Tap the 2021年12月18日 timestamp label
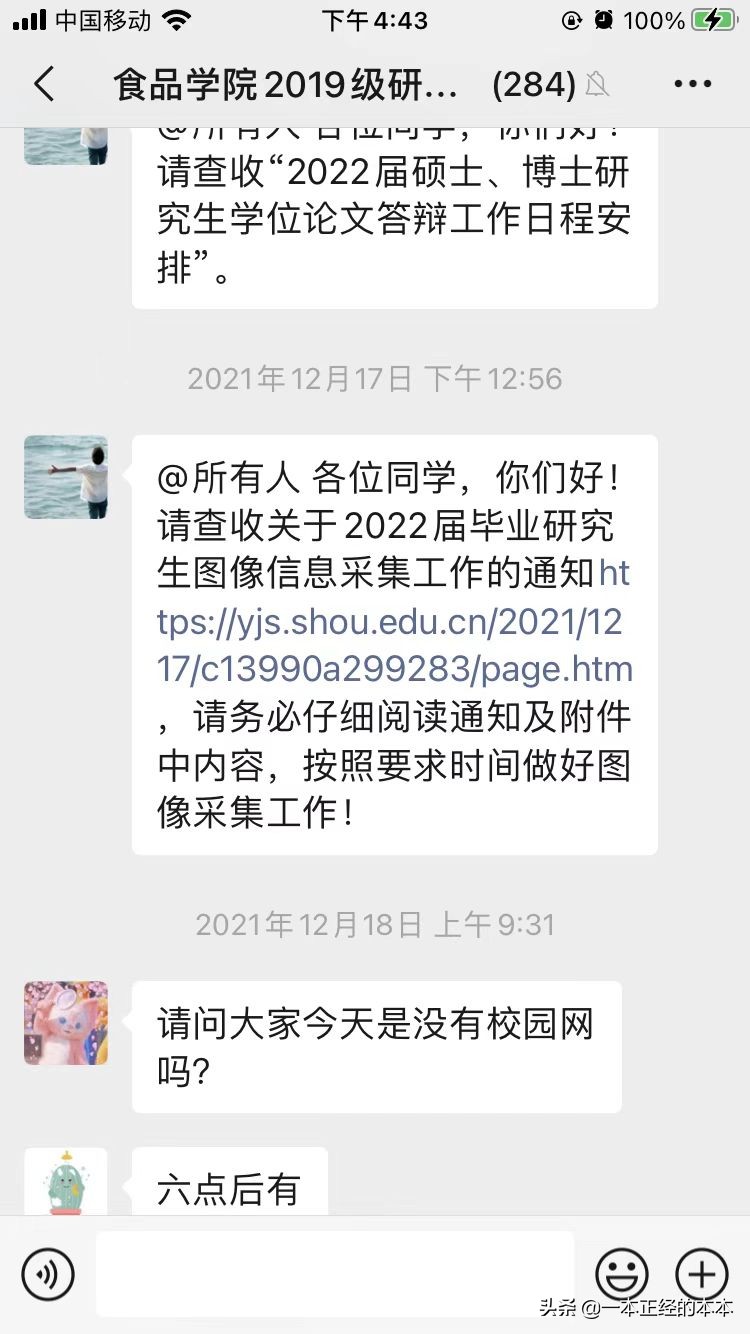750x1334 pixels. pos(375,925)
